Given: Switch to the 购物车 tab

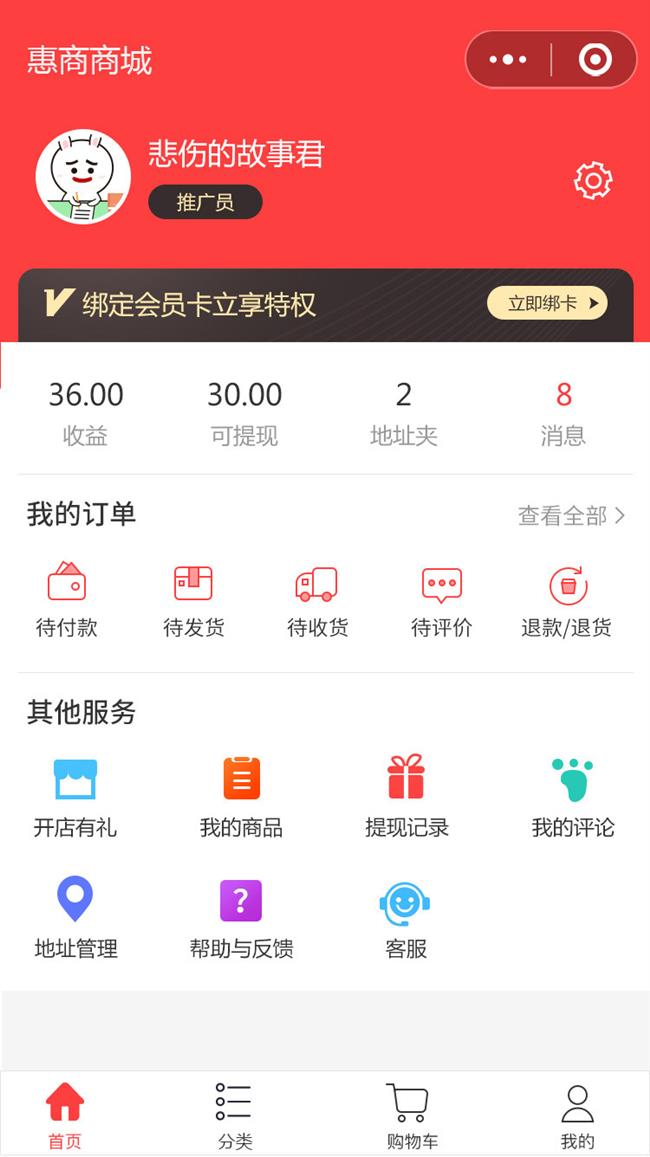Looking at the screenshot, I should tap(411, 1115).
